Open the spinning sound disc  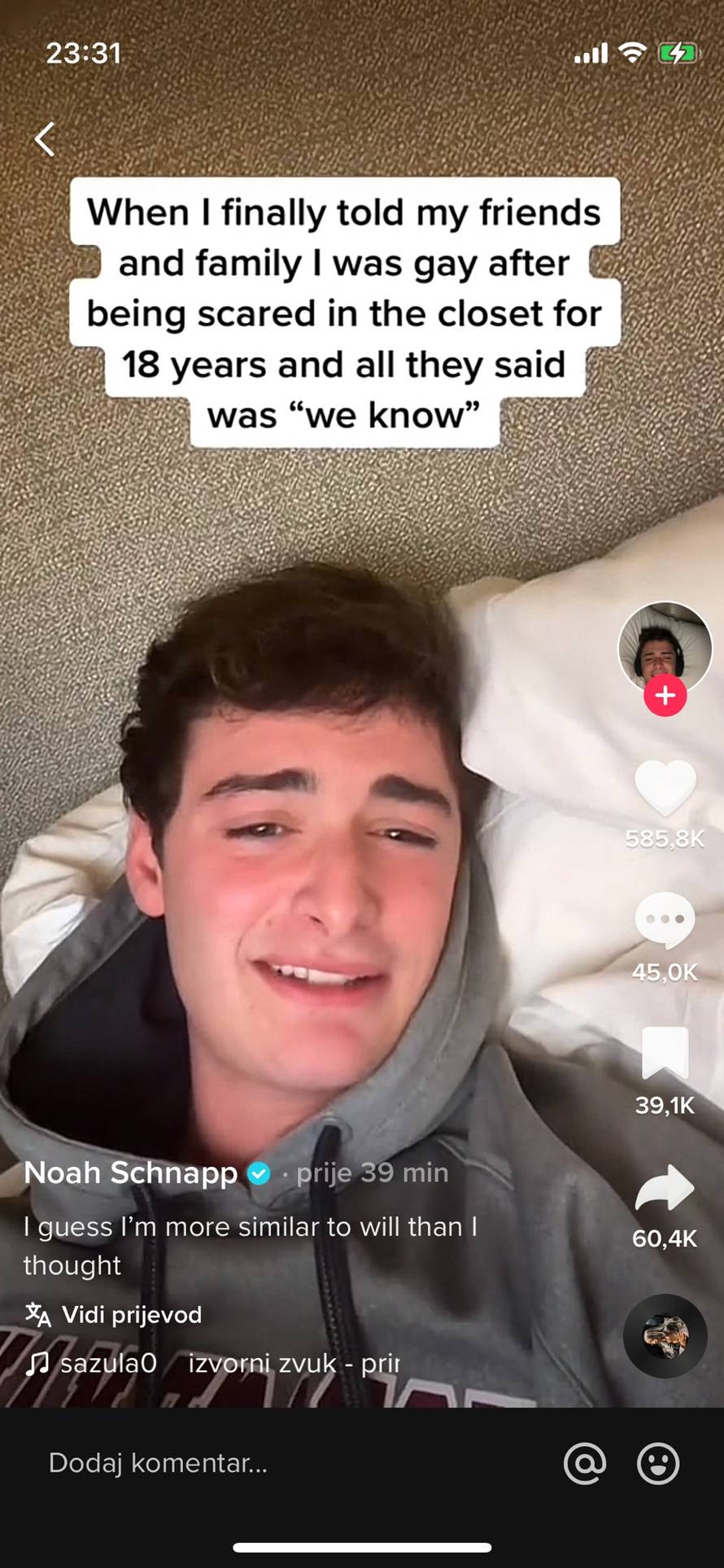(665, 1335)
